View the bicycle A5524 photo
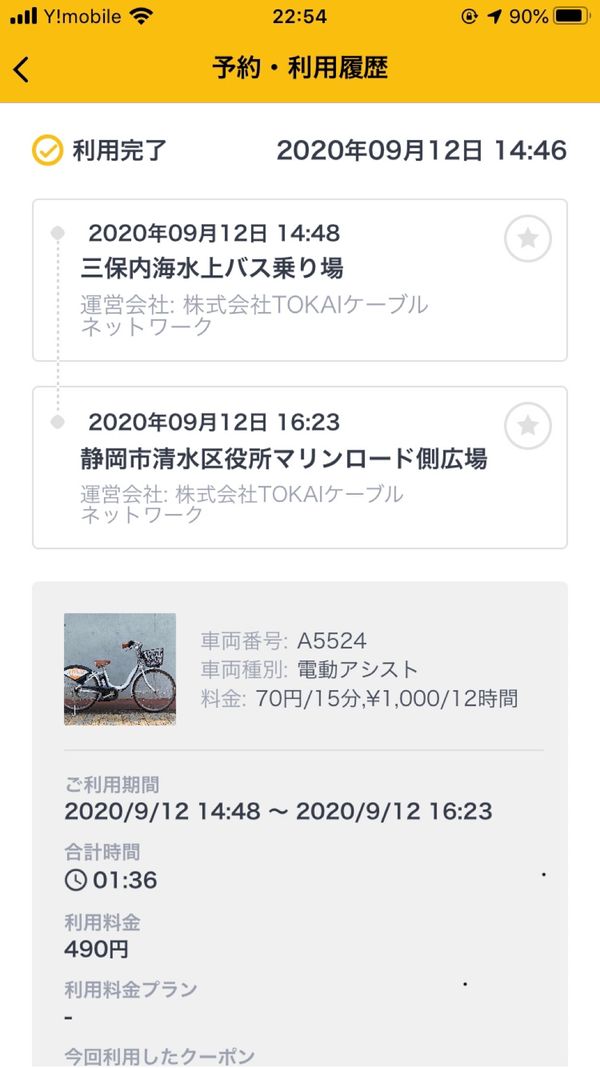 (120, 669)
